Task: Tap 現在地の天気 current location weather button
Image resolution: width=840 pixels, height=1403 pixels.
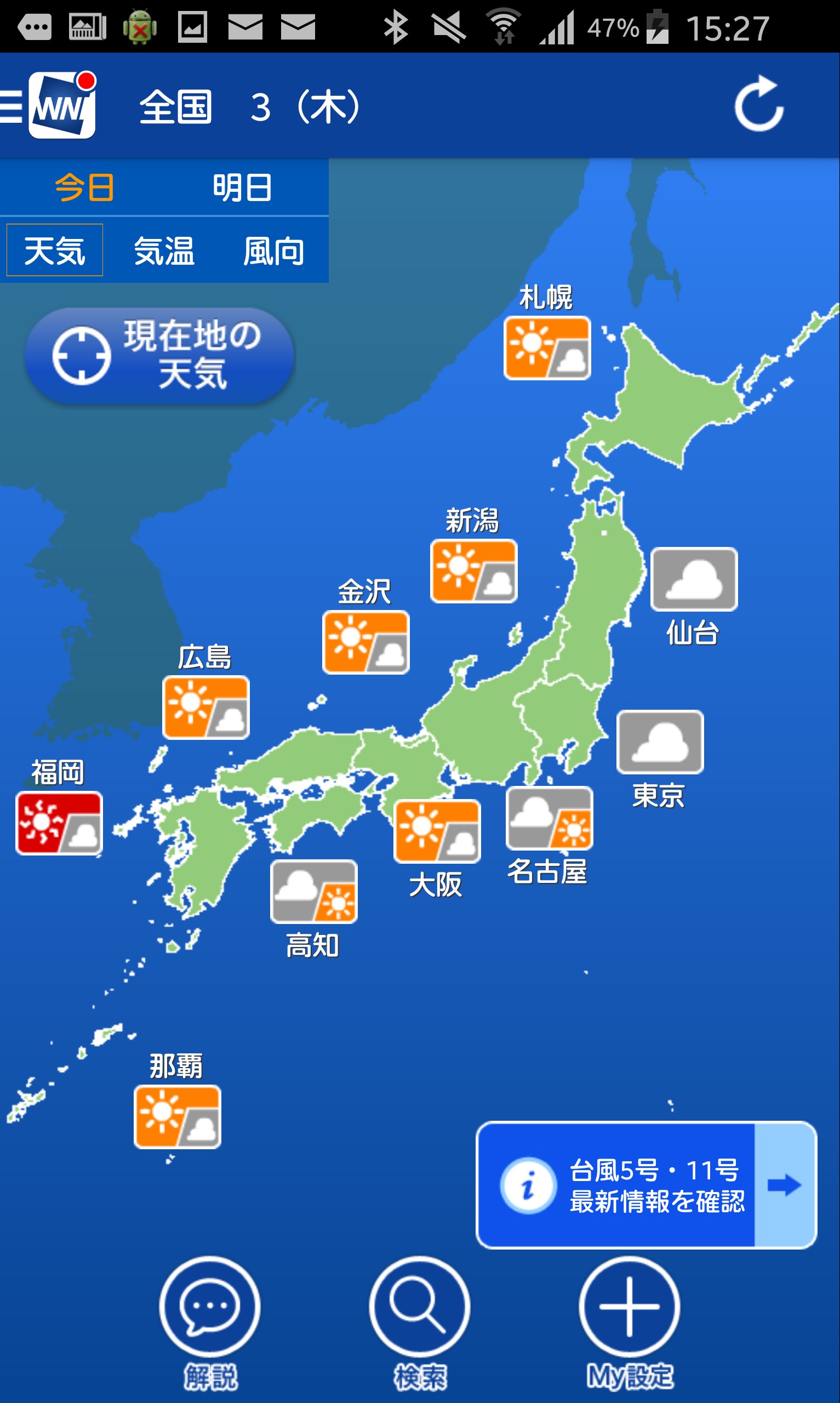Action: (159, 356)
